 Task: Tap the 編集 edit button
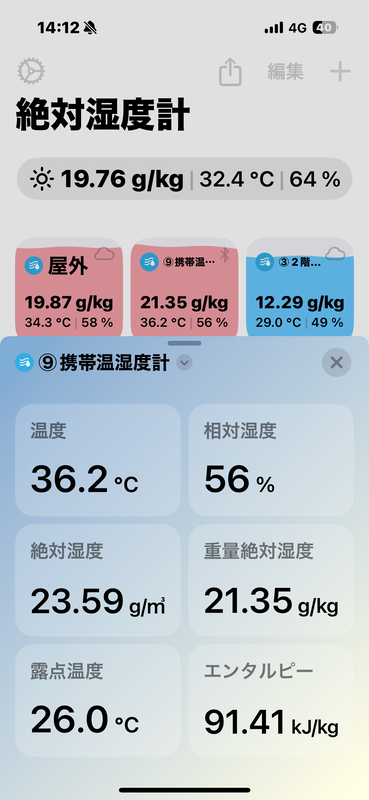click(x=286, y=71)
